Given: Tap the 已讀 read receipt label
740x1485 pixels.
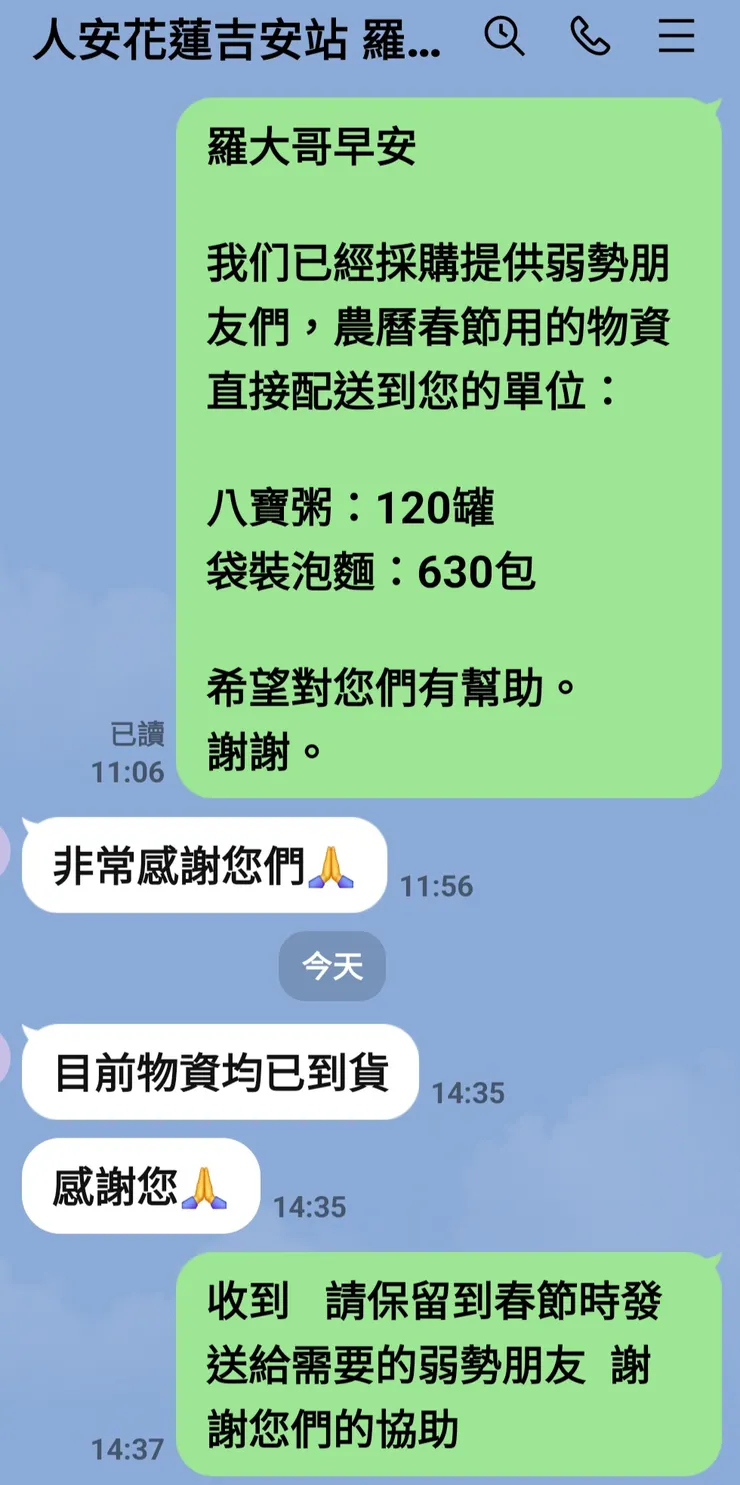Looking at the screenshot, I should 138,733.
